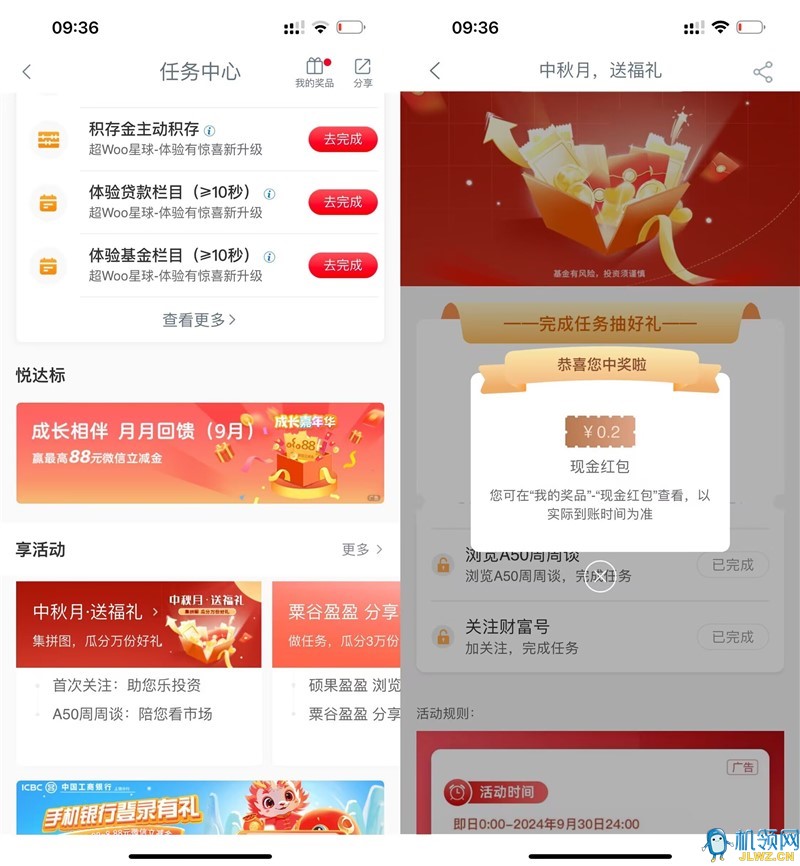This screenshot has height=866, width=800.
Task: Expand 查看更多 tasks
Action: pos(200,320)
